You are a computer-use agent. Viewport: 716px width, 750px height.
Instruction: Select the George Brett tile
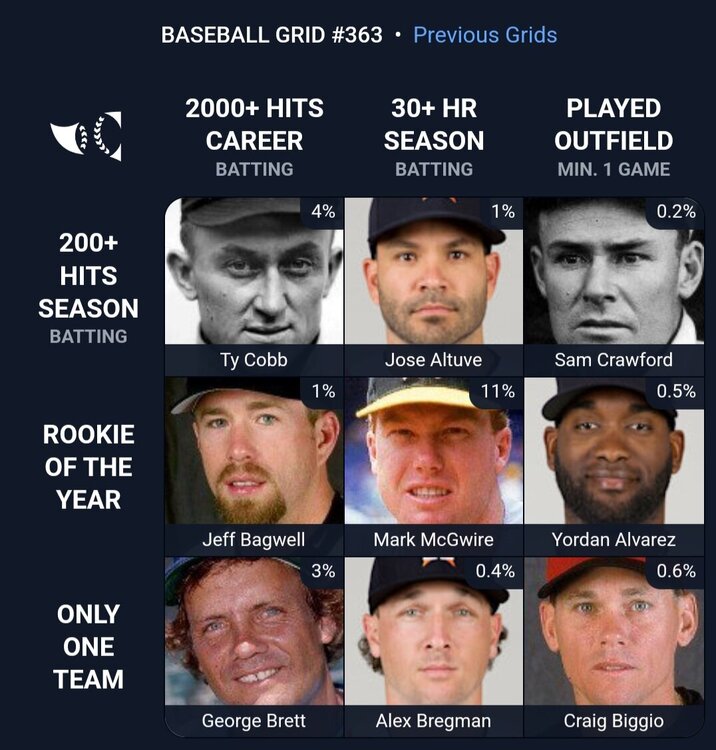click(254, 645)
